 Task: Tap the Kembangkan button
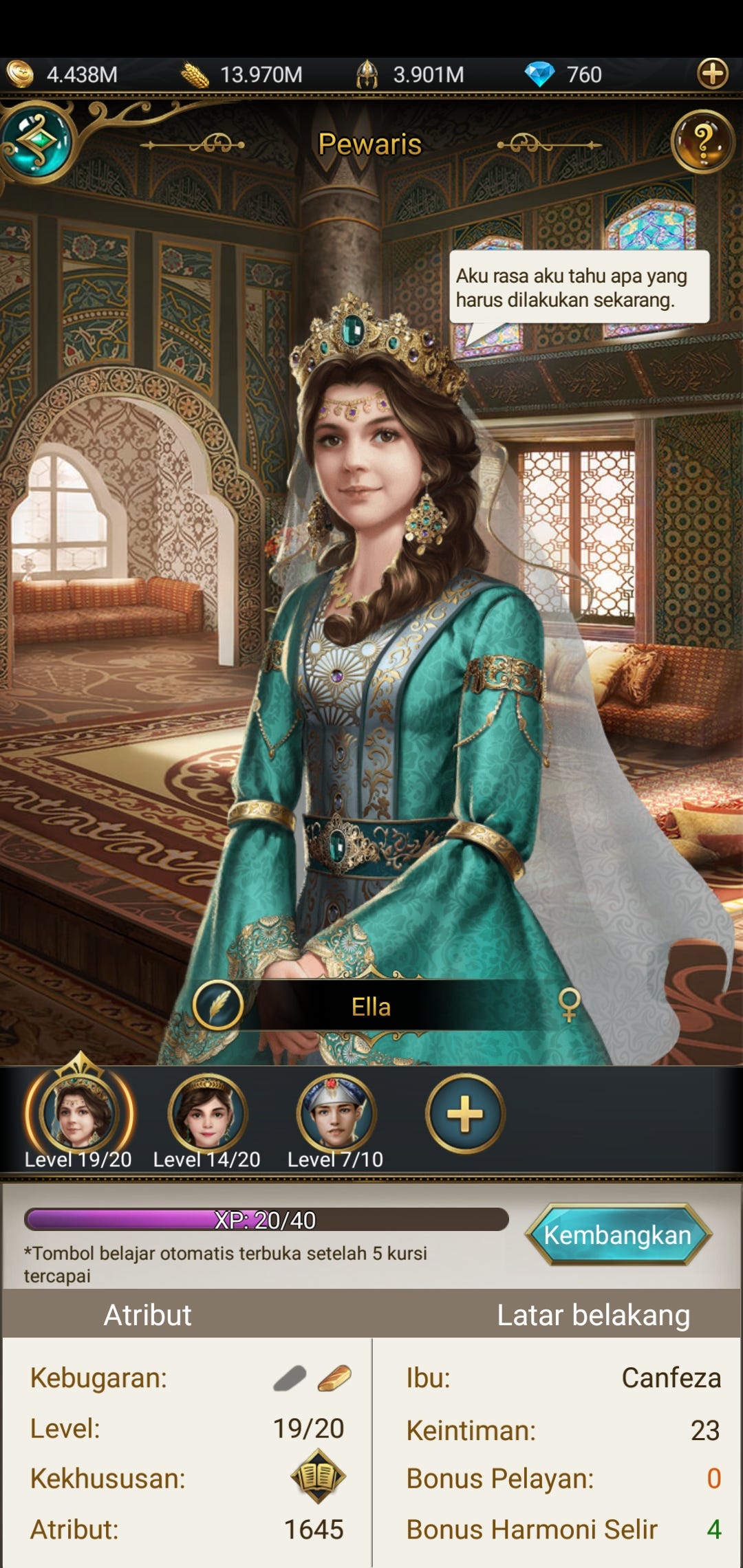(618, 1234)
